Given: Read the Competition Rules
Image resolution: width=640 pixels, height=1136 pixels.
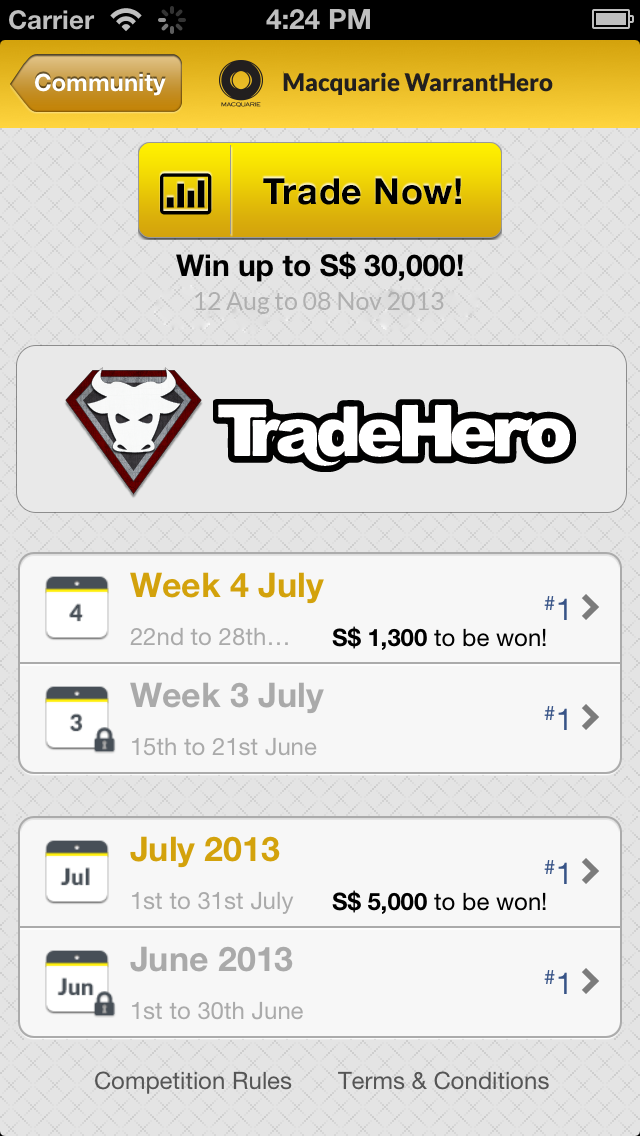Looking at the screenshot, I should (193, 1081).
